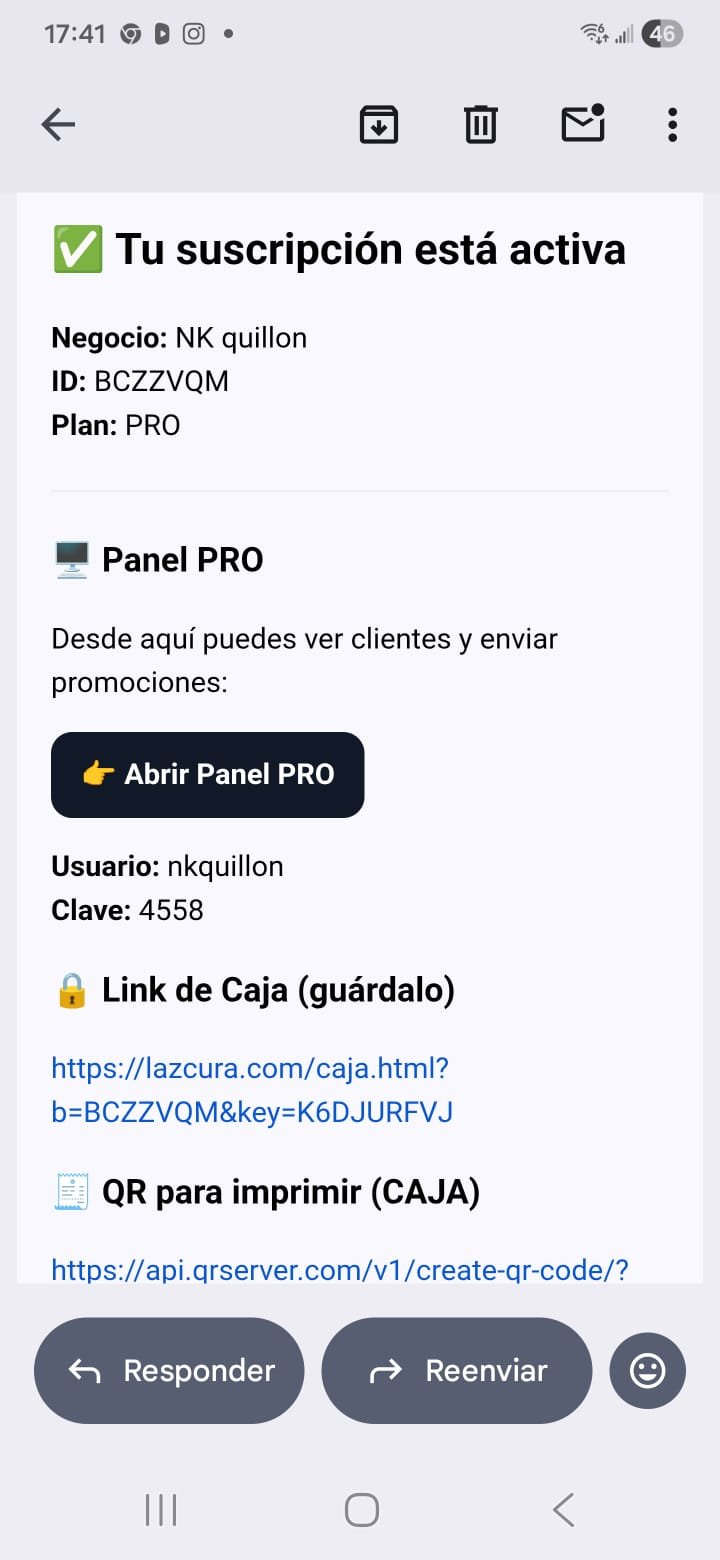720x1560 pixels.
Task: Tap the Chrome icon in the status bar
Action: (129, 33)
